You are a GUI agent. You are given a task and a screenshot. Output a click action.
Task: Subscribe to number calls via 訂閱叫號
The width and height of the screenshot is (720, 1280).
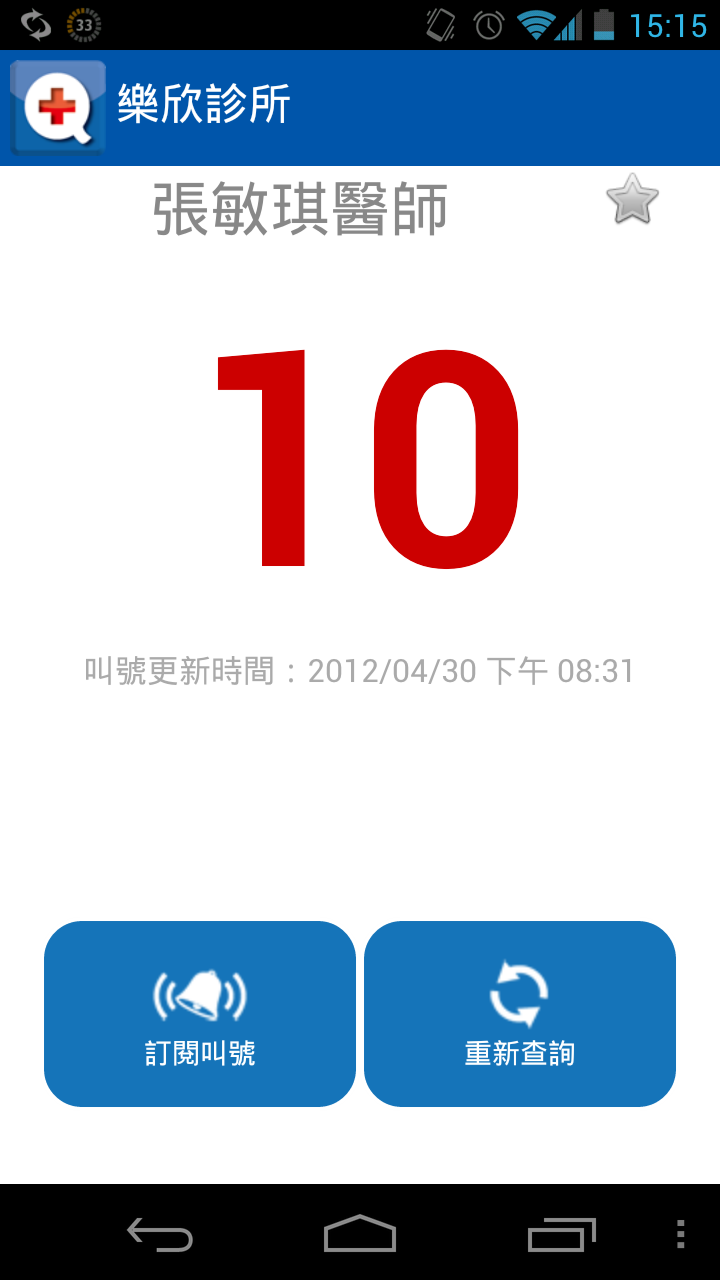pos(200,1014)
